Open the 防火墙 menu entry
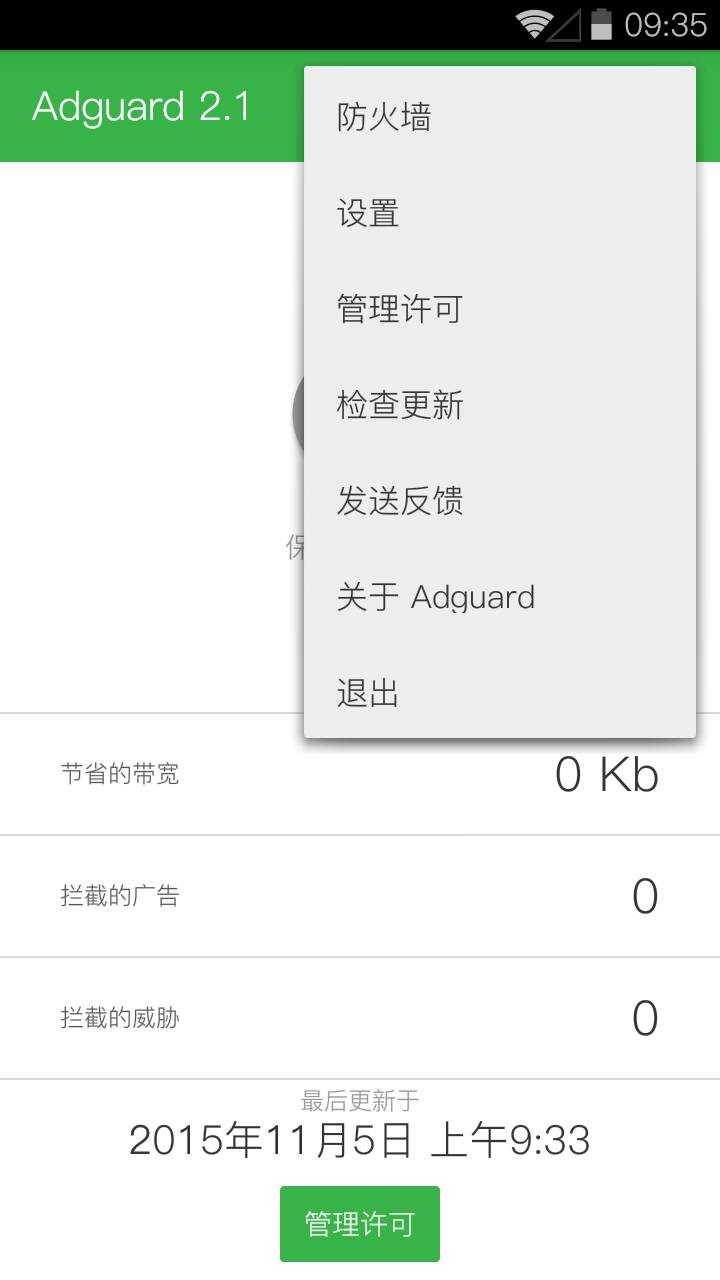 (x=384, y=116)
